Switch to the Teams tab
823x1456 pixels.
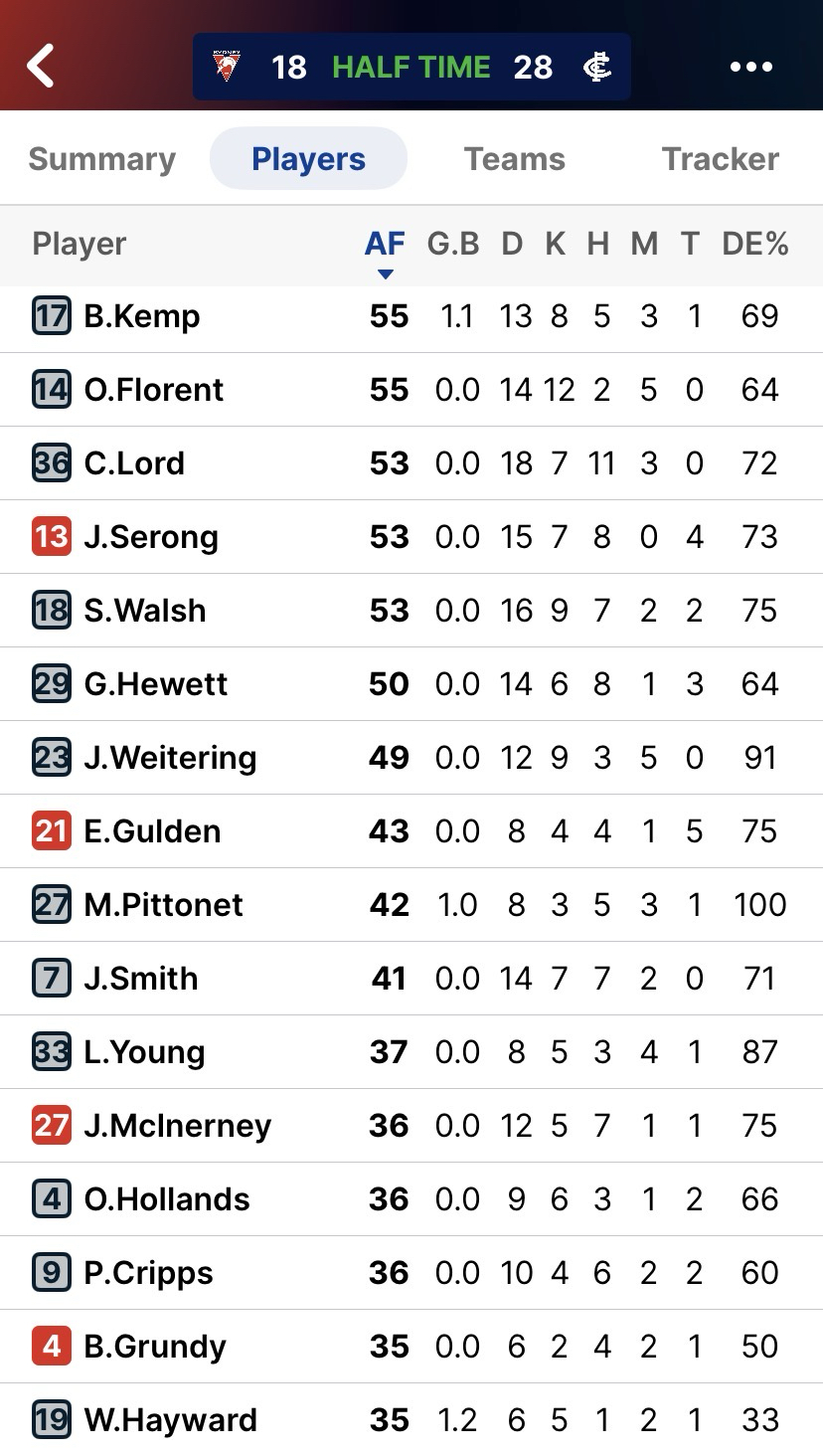pos(514,159)
